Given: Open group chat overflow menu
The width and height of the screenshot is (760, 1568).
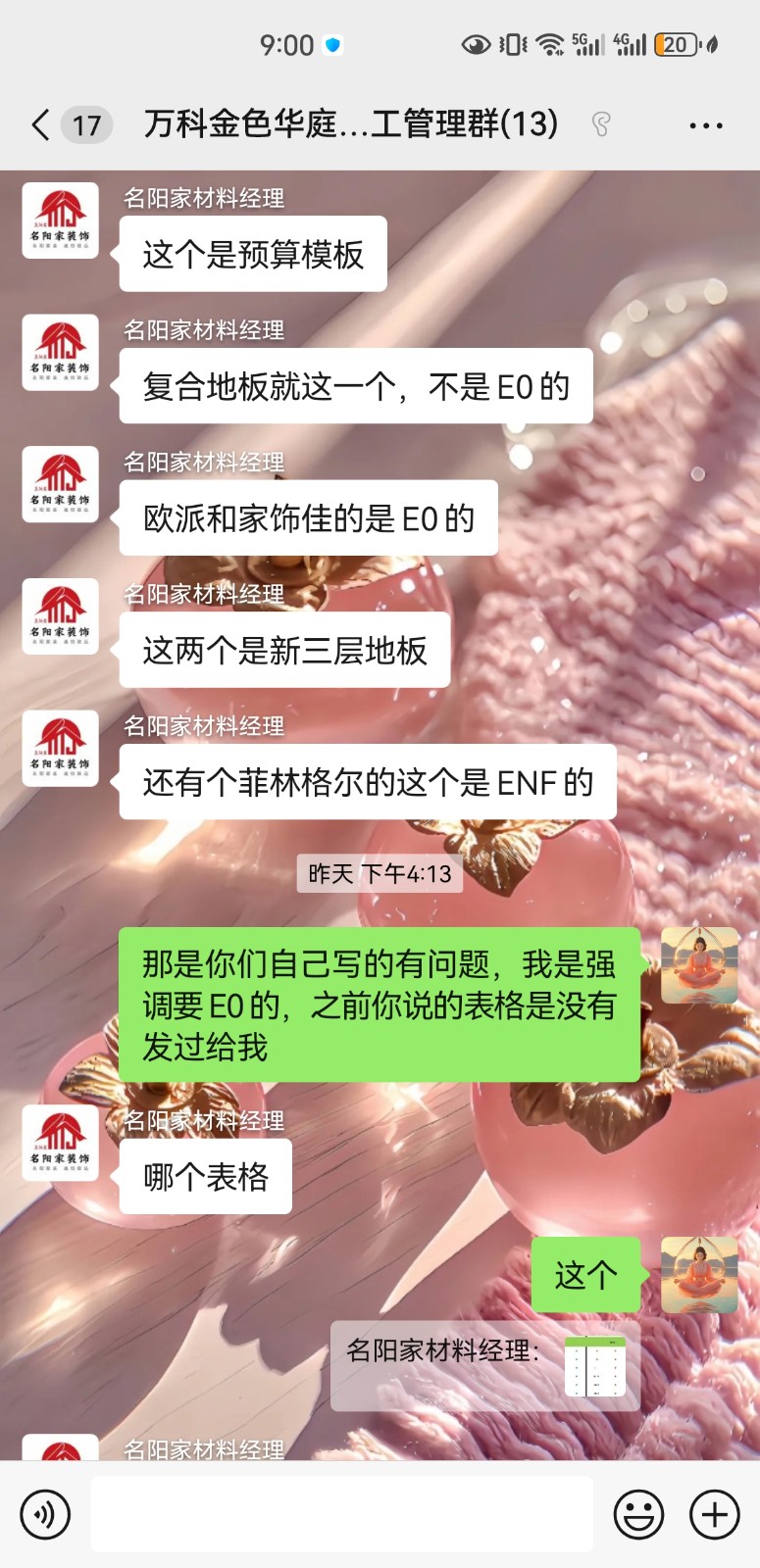Looking at the screenshot, I should pyautogui.click(x=705, y=125).
